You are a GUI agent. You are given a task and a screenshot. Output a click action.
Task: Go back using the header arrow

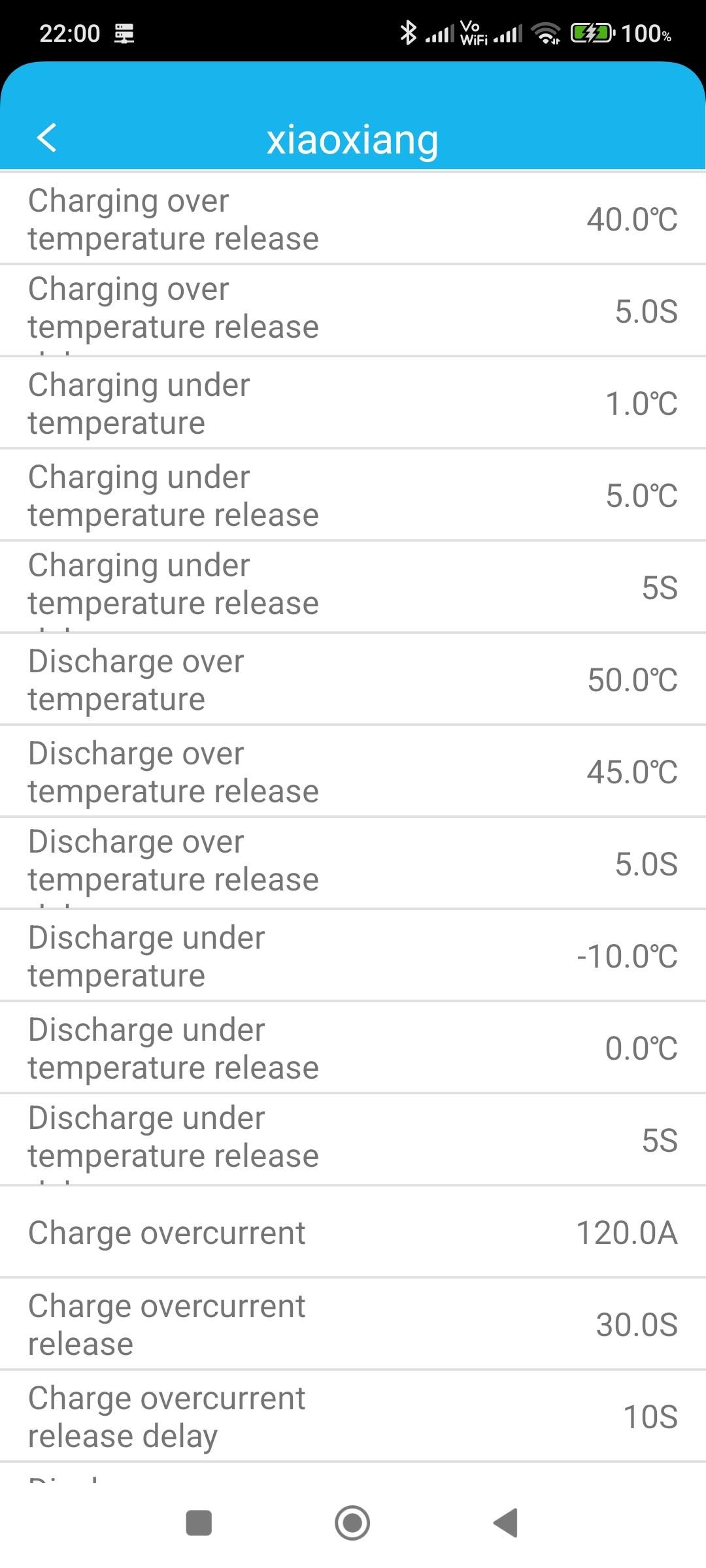point(47,138)
